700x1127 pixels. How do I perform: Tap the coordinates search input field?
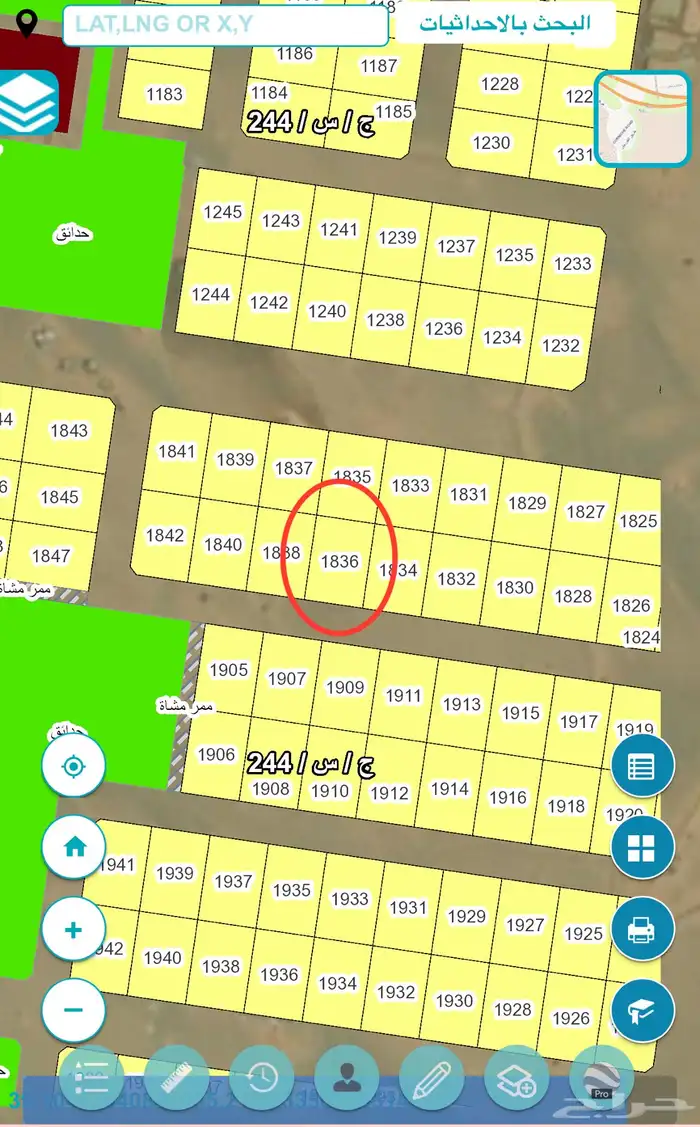click(x=225, y=24)
